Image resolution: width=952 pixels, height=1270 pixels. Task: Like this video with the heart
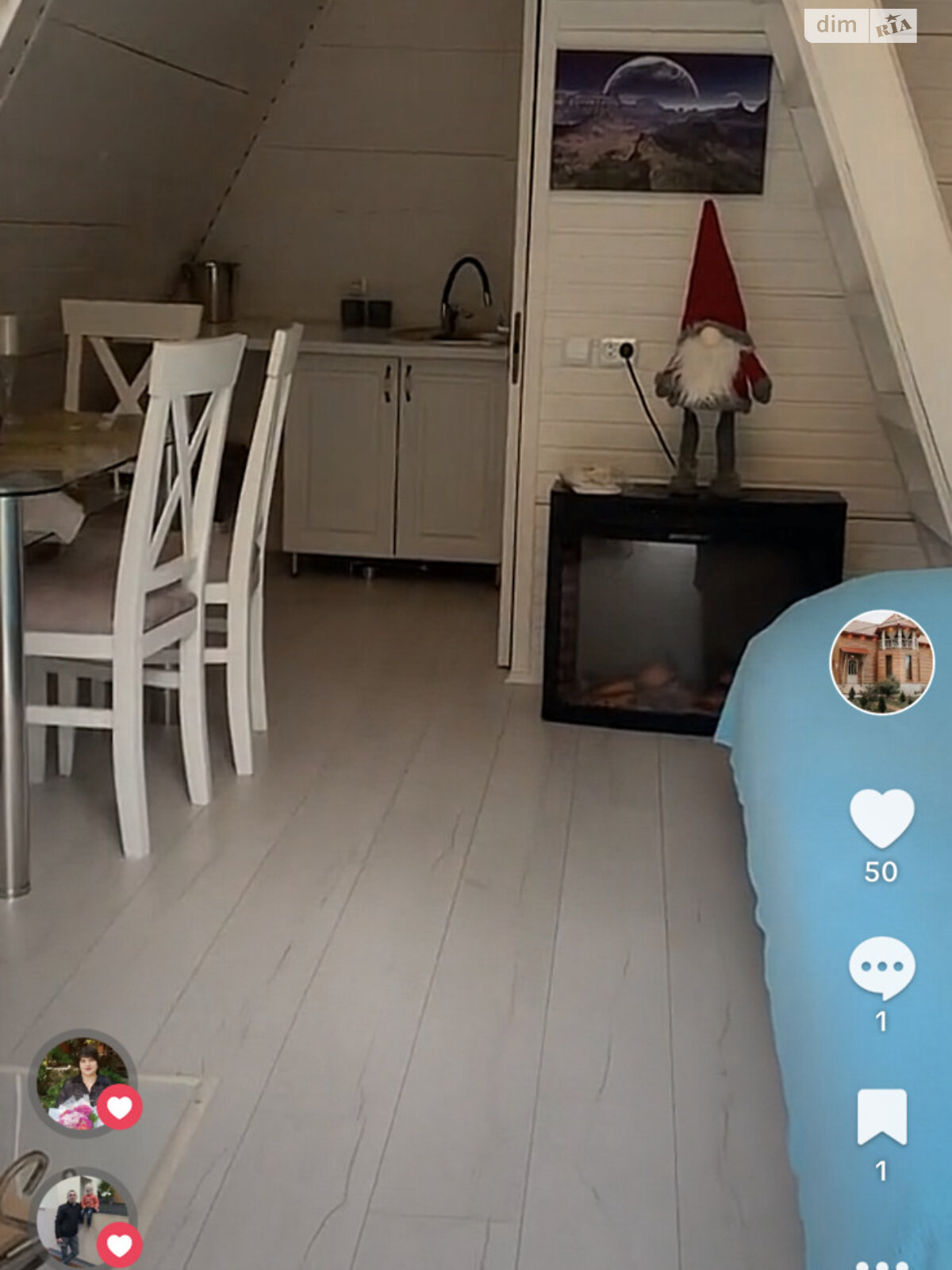[881, 818]
